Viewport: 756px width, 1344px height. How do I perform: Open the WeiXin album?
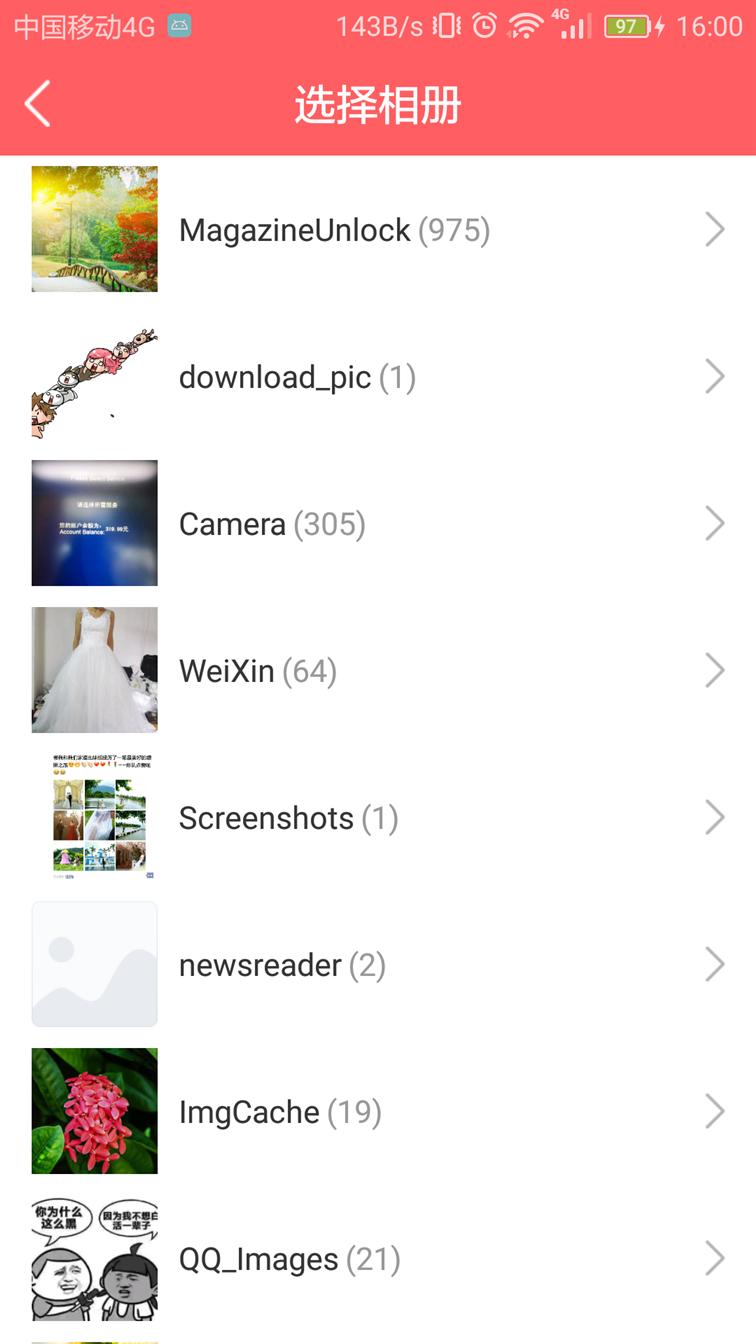[378, 670]
